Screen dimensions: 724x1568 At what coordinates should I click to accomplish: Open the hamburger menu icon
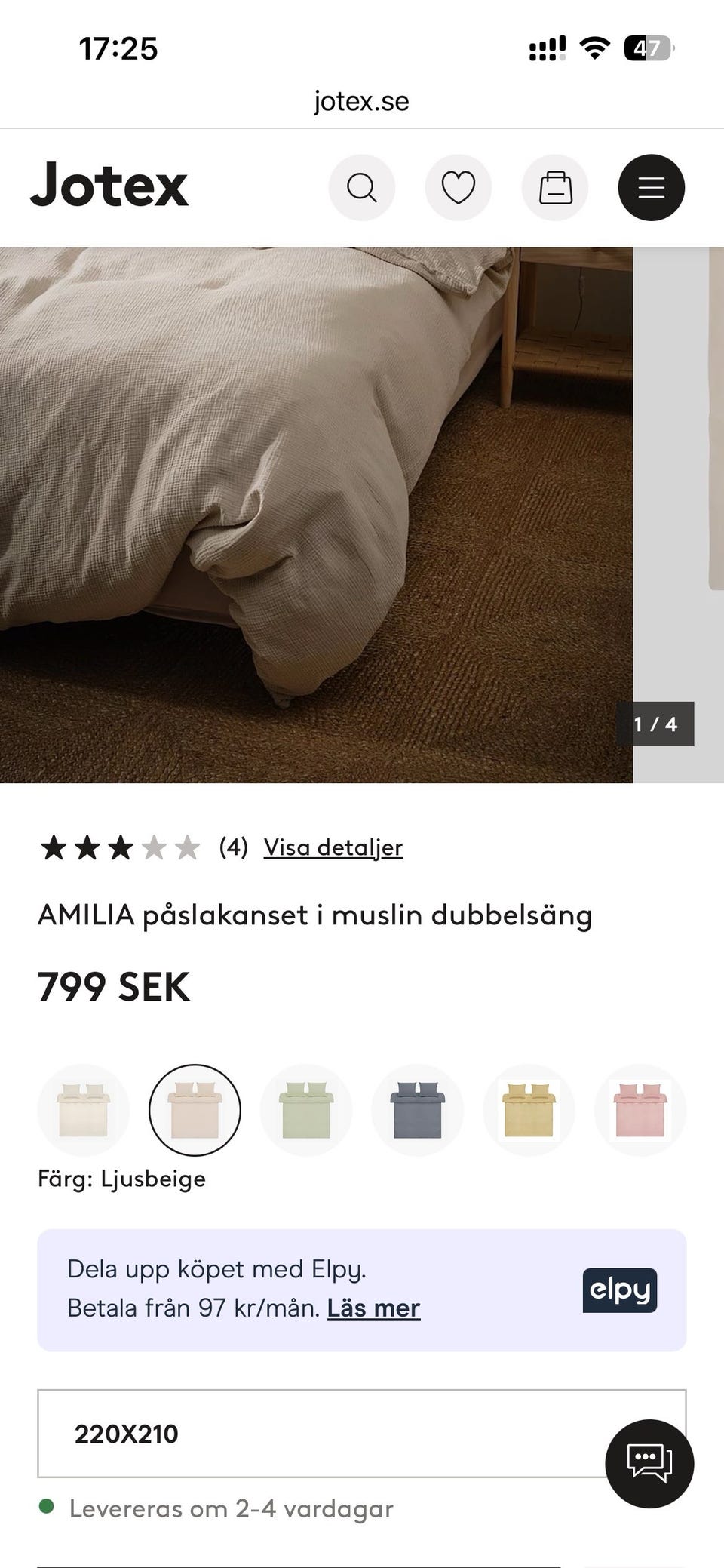click(651, 187)
